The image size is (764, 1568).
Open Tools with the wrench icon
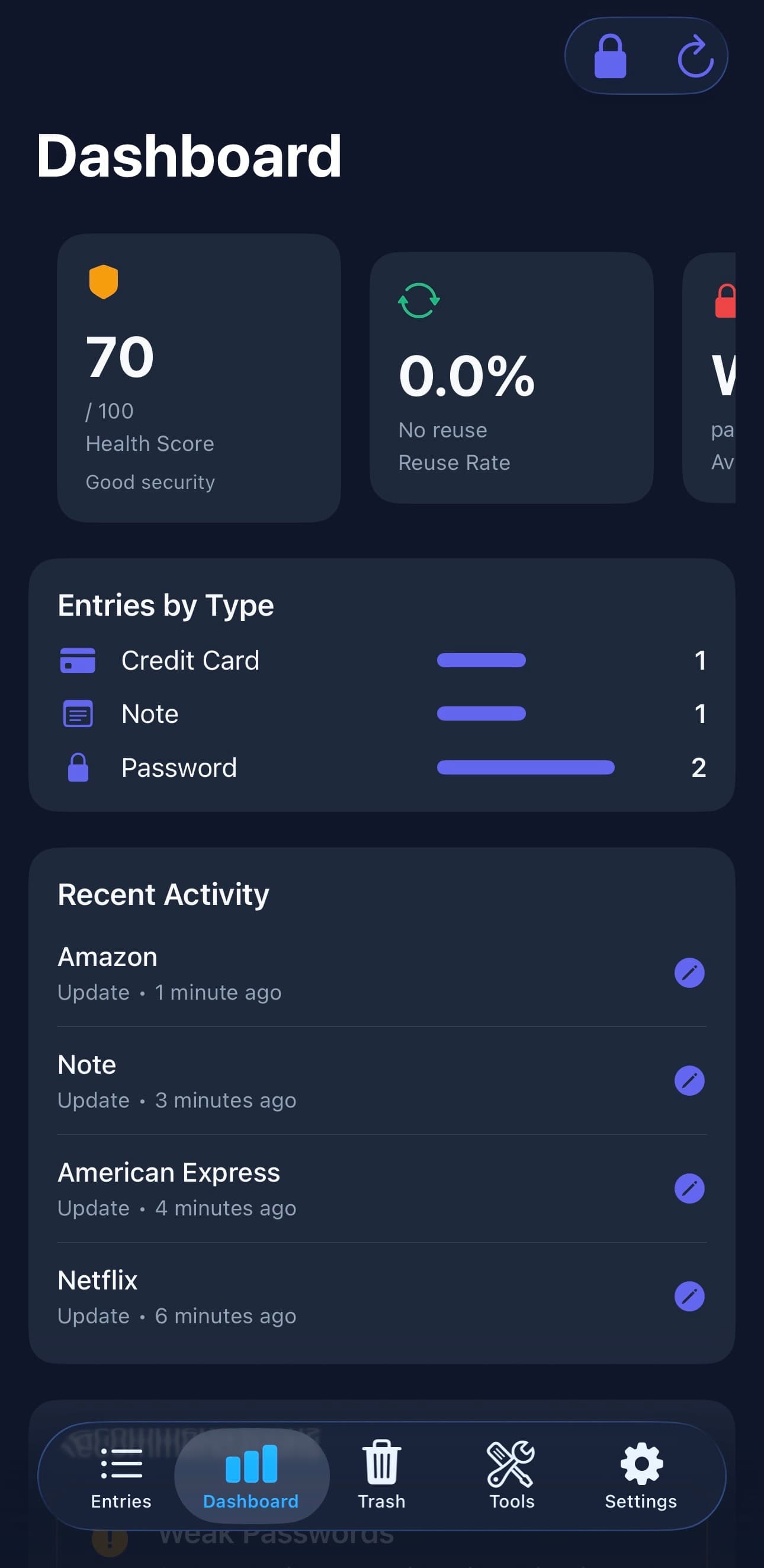[x=511, y=1479]
